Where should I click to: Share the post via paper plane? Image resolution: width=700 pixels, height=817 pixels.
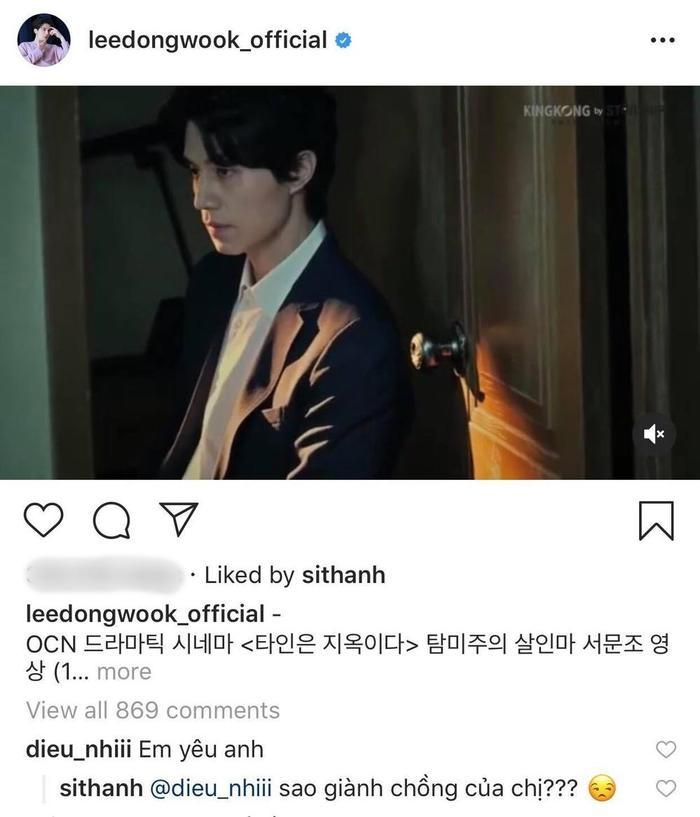point(178,520)
